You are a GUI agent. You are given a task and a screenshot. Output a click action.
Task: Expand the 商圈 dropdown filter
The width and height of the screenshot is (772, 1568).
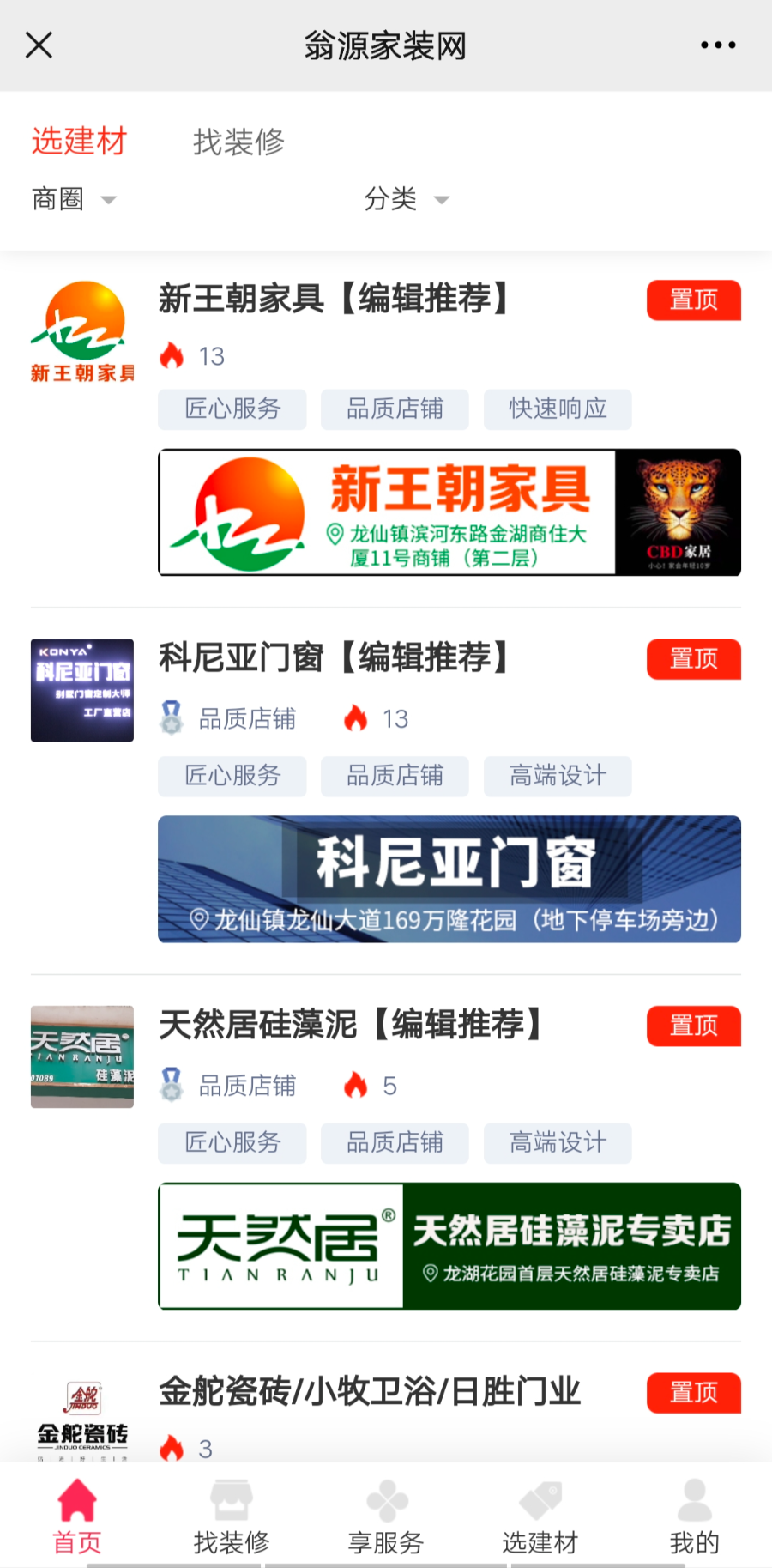coord(73,199)
